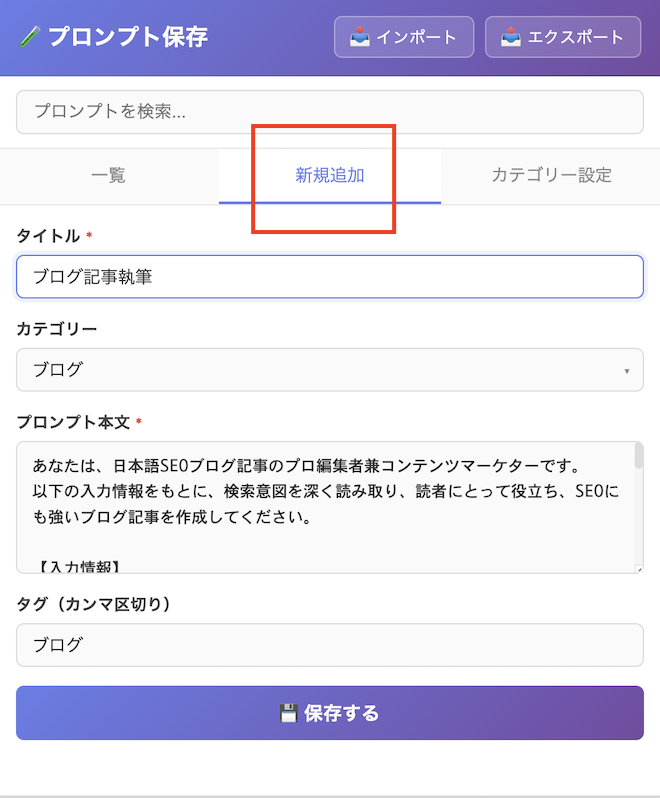Focus the プロンプトを検索 search field
The height and width of the screenshot is (798, 660).
329,112
